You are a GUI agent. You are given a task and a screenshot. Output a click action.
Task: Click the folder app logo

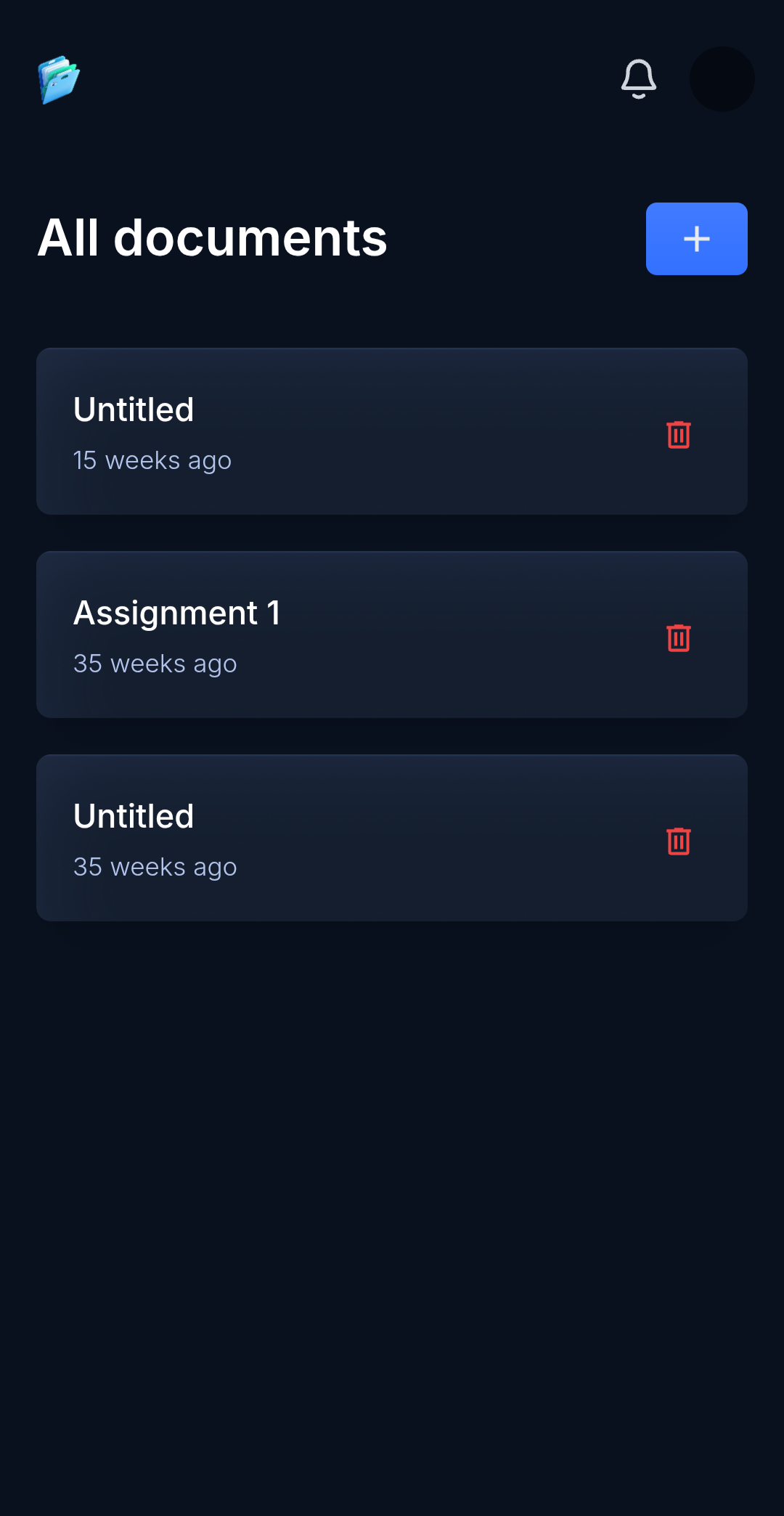click(x=58, y=80)
